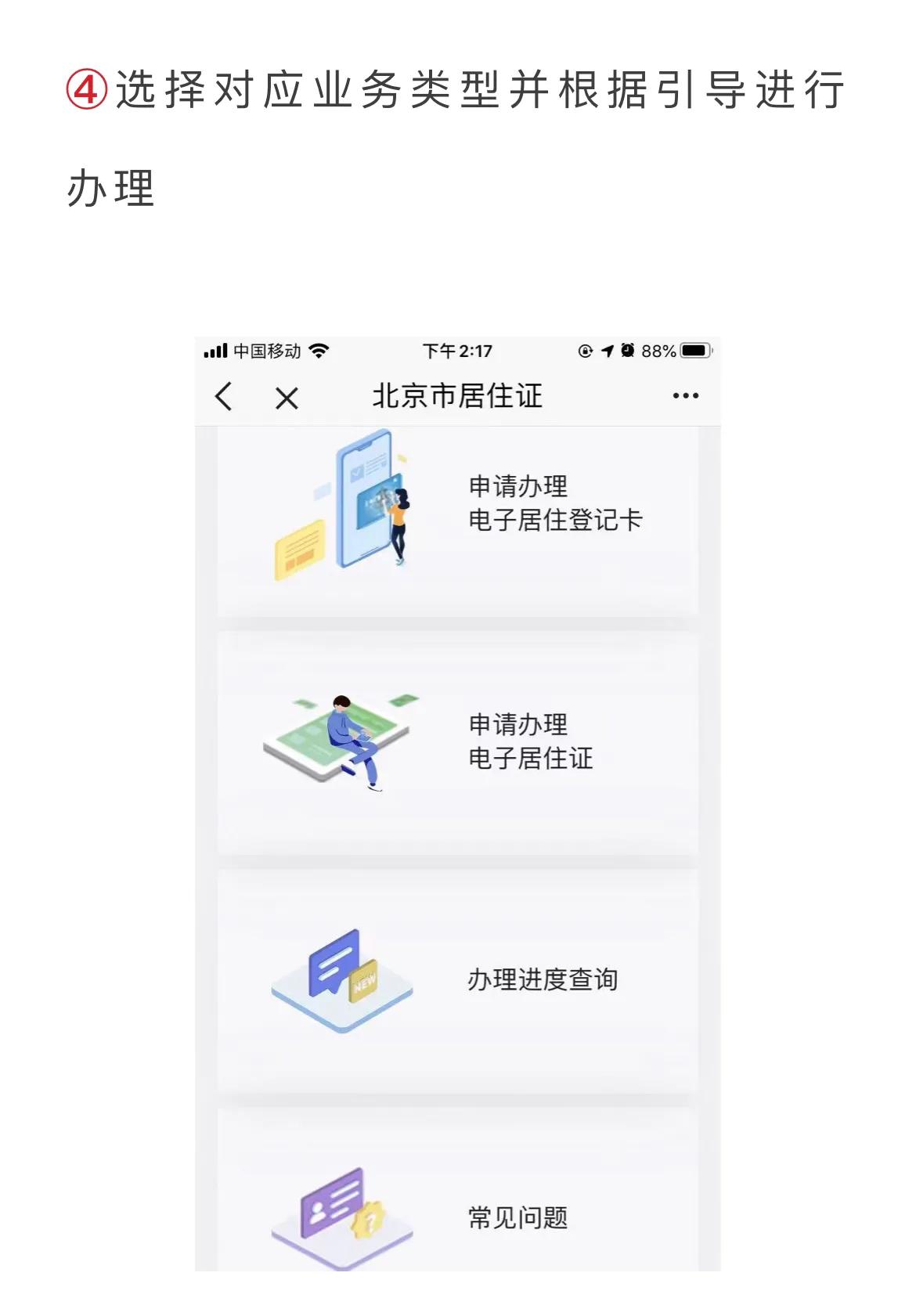Tap the X close icon next to the back arrow
The width and height of the screenshot is (916, 1316).
[287, 397]
